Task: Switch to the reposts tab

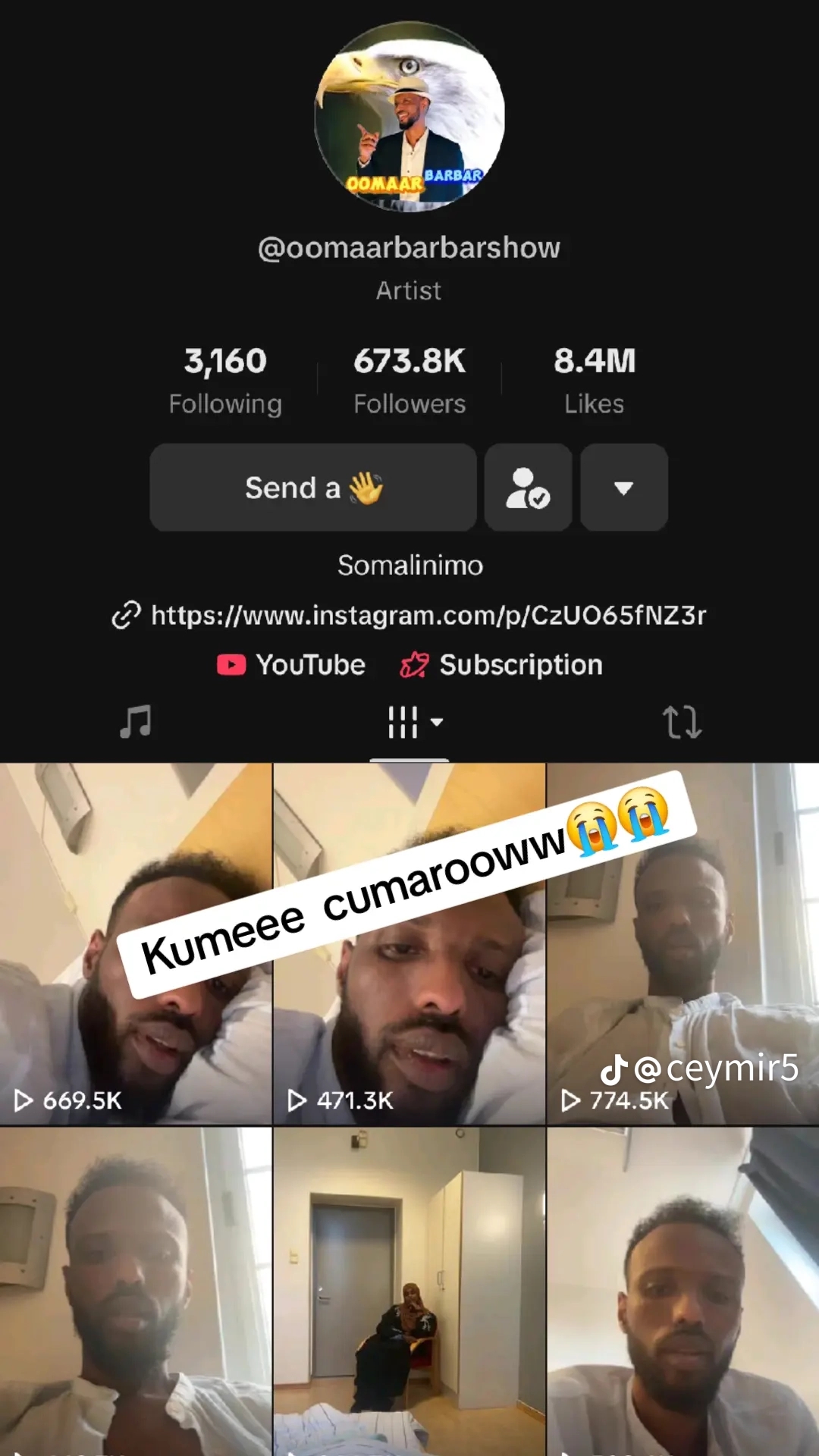Action: pos(682,722)
